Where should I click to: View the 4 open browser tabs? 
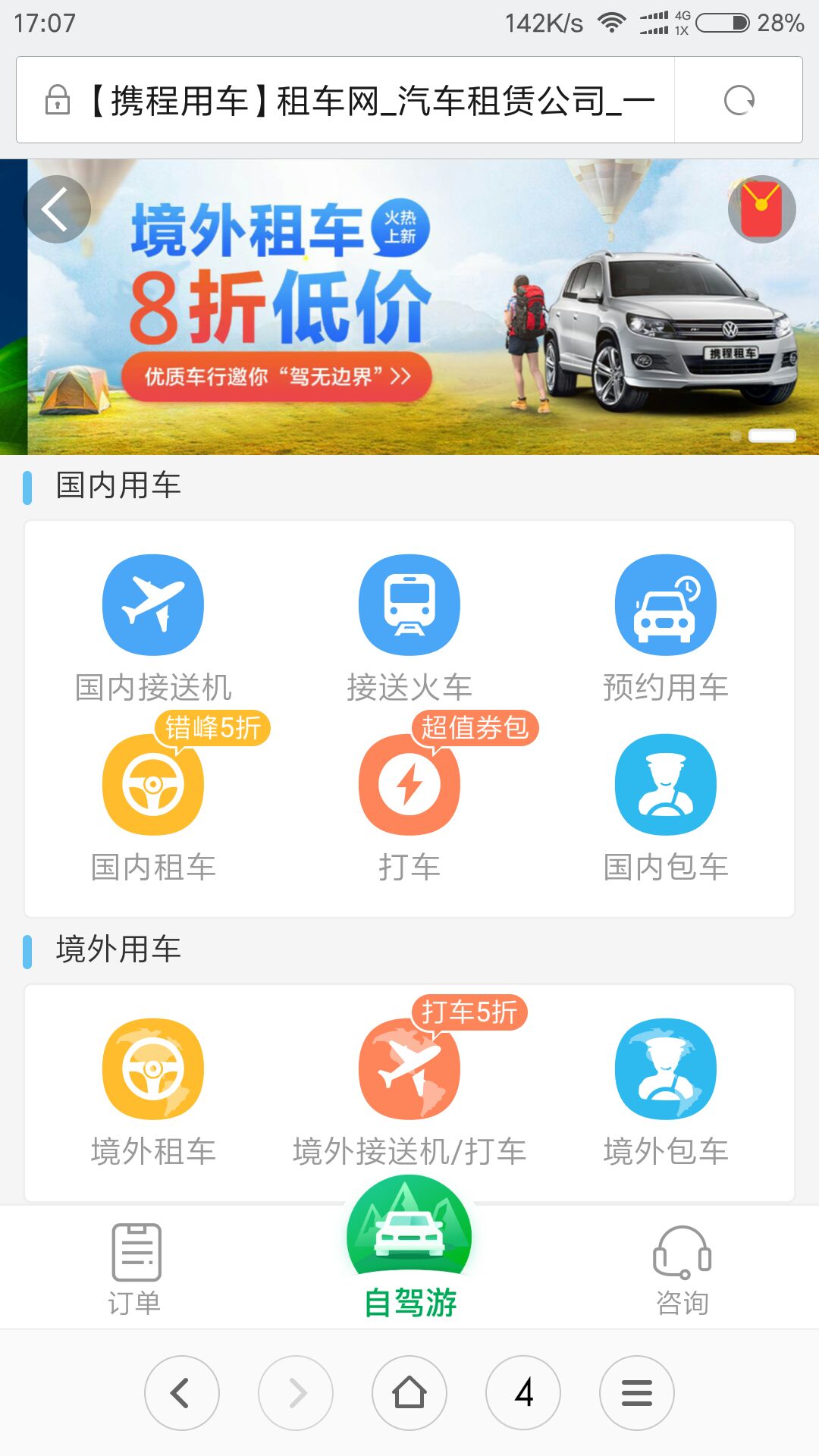click(x=523, y=1393)
